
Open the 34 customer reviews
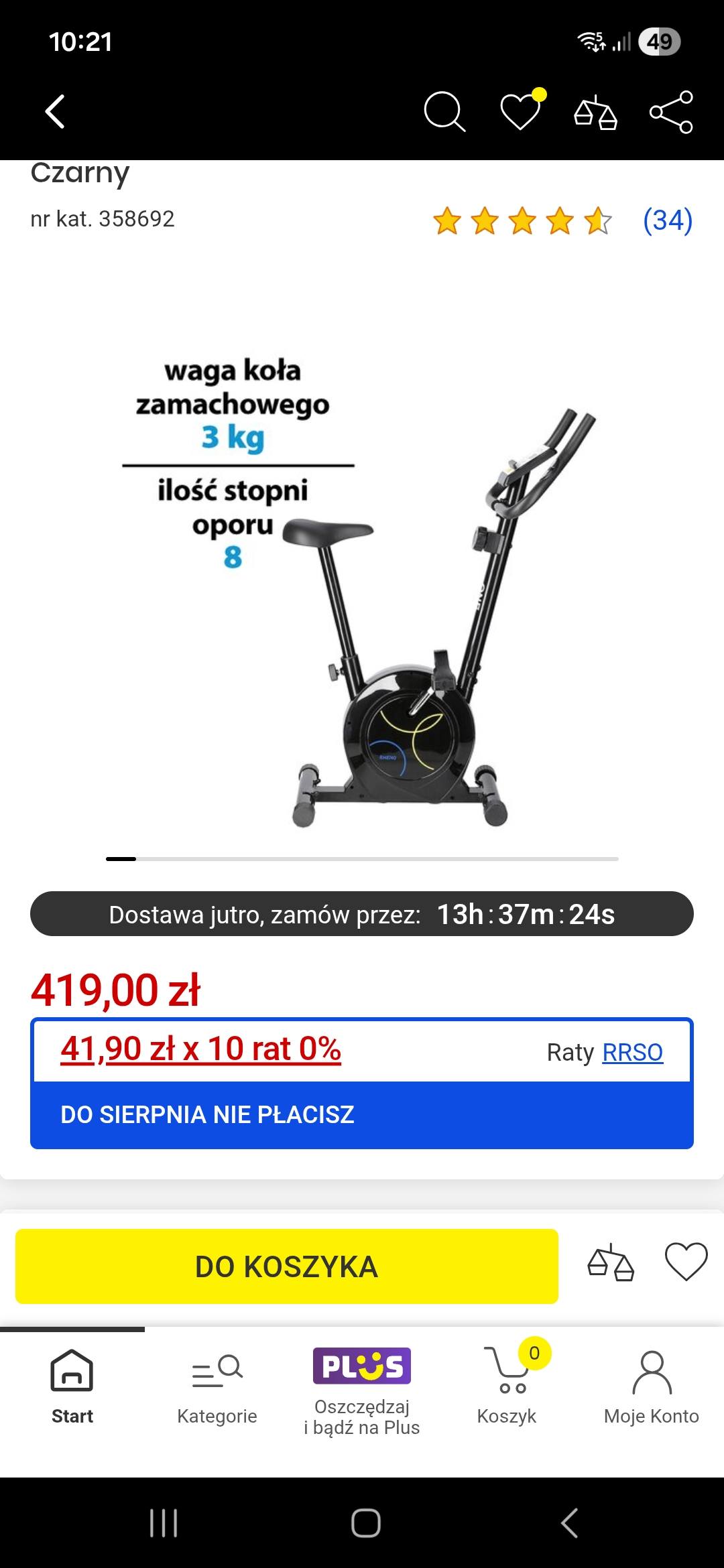667,220
